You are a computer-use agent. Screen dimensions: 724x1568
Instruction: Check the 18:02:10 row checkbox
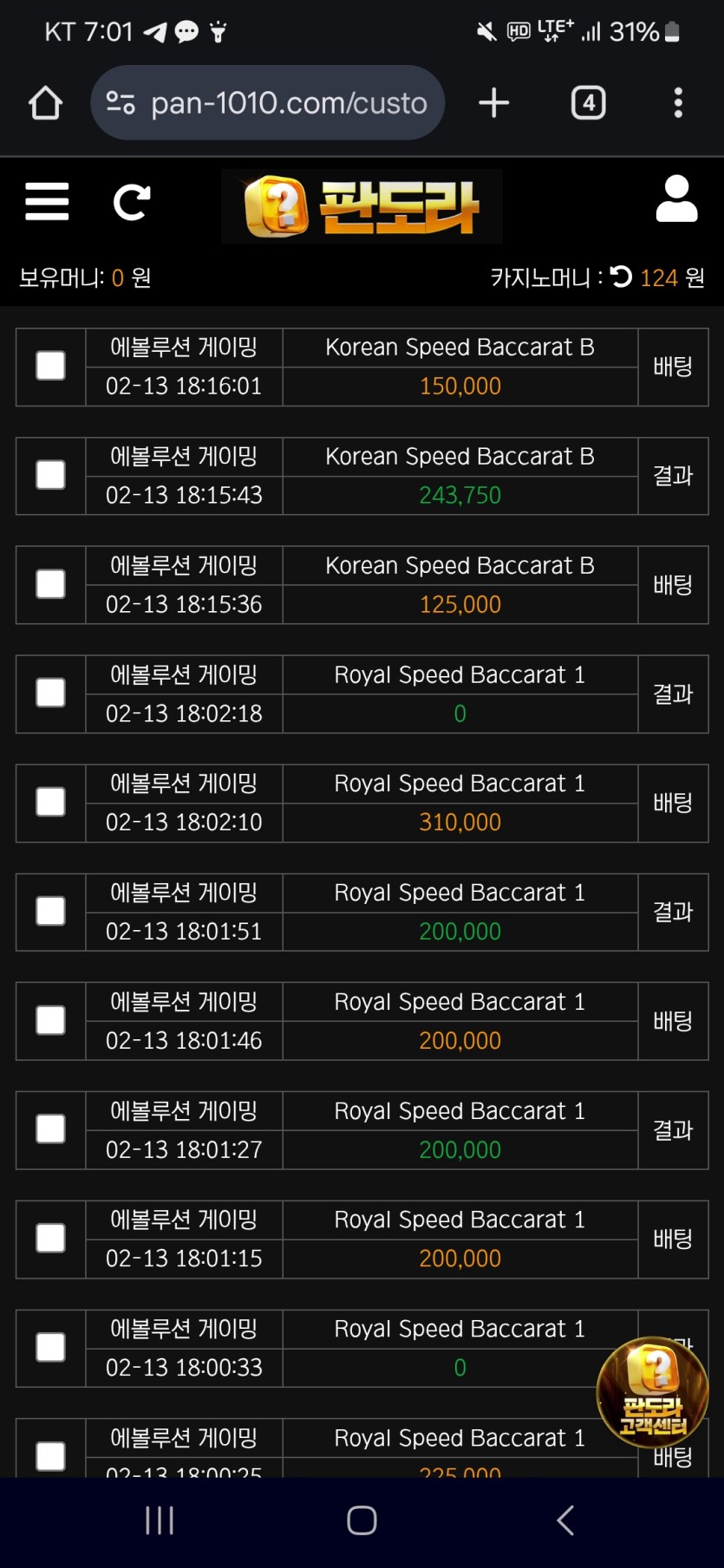coord(50,803)
